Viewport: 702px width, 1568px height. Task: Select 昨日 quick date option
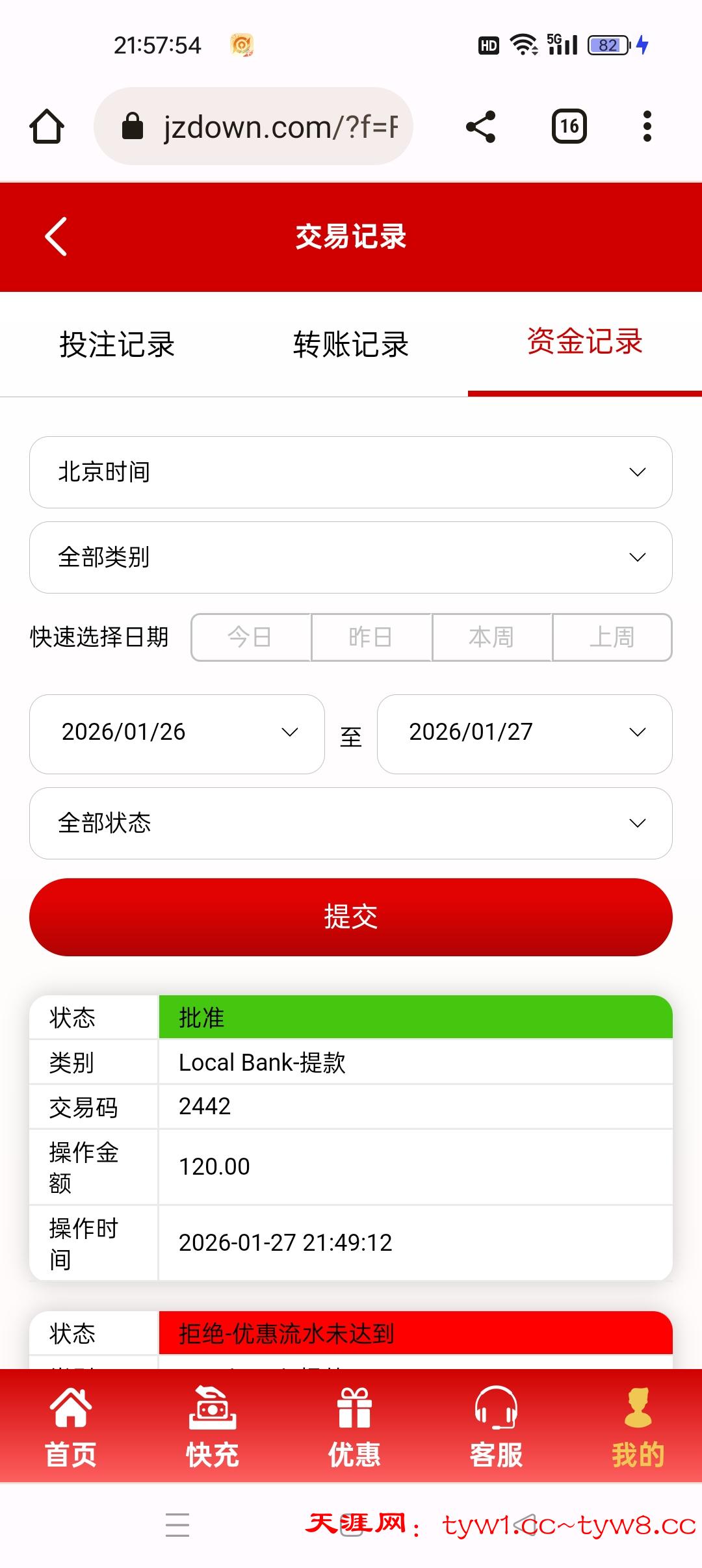point(371,637)
